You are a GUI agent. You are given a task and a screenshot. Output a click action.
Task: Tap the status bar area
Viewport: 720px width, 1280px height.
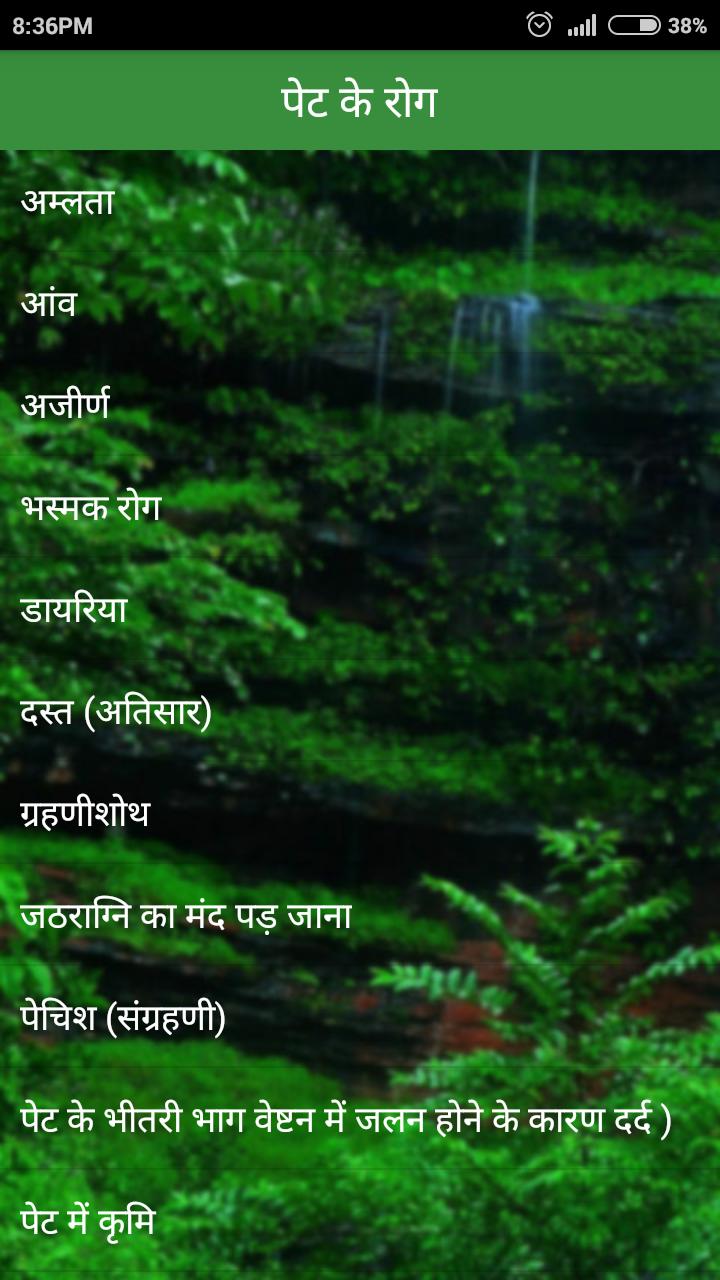[300, 25]
